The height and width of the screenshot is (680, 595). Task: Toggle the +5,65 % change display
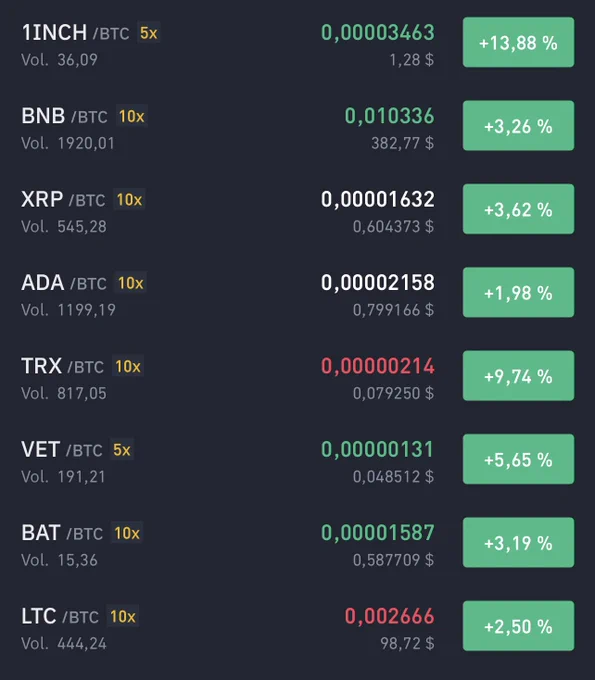coord(518,459)
